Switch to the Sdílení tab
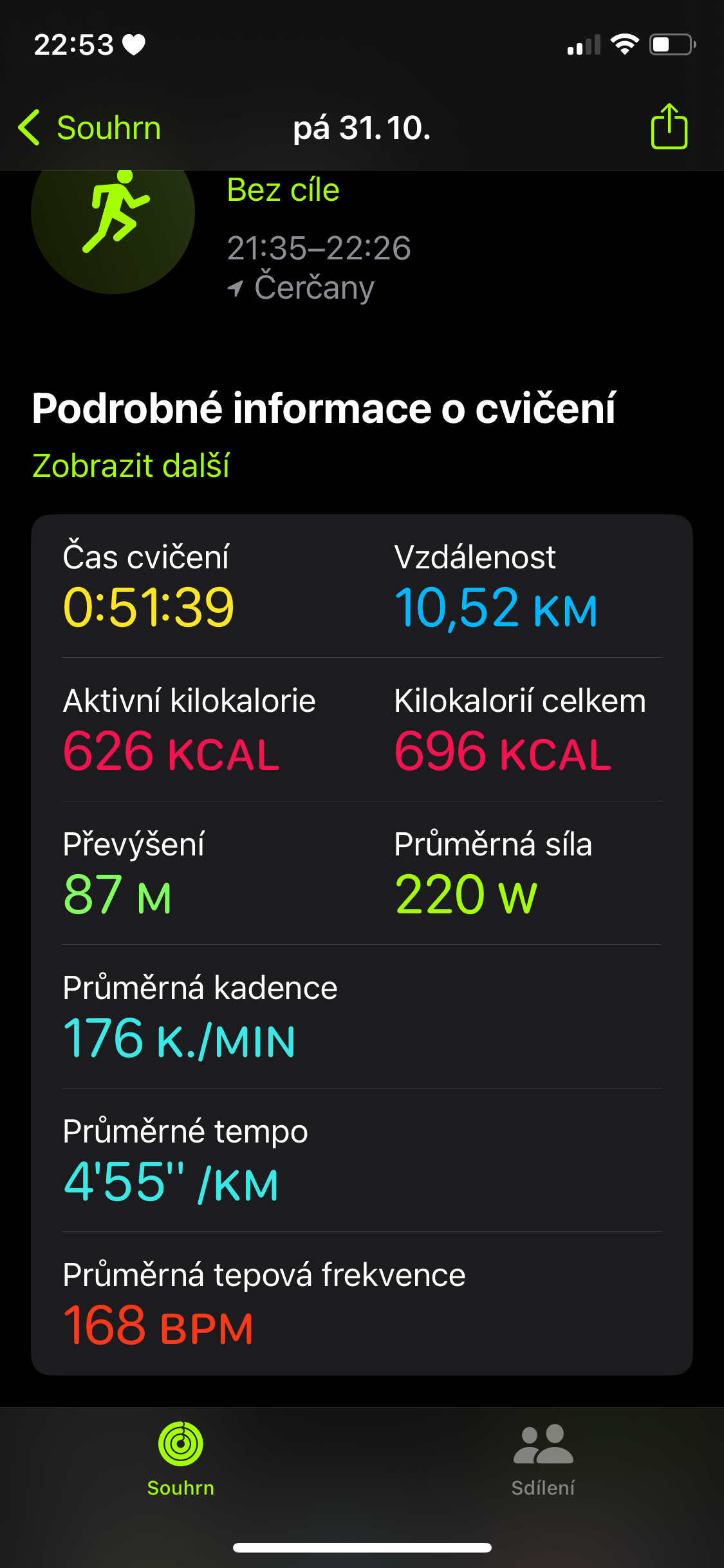724x1568 pixels. [x=543, y=1459]
